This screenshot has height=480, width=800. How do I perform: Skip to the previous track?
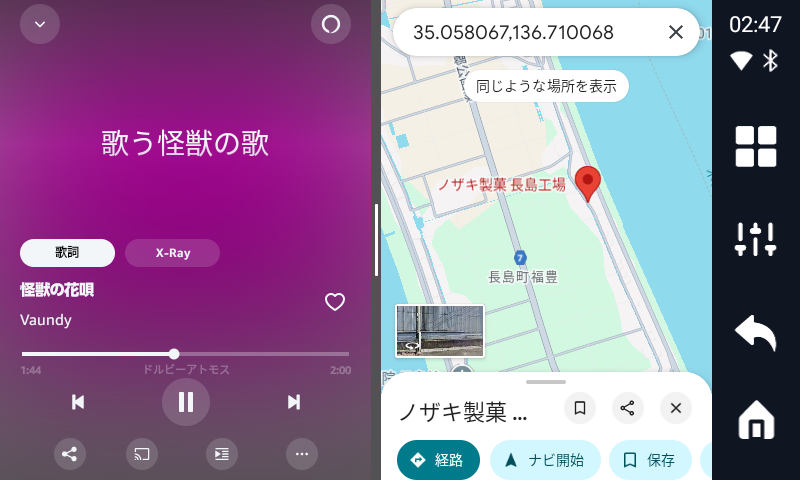[78, 402]
